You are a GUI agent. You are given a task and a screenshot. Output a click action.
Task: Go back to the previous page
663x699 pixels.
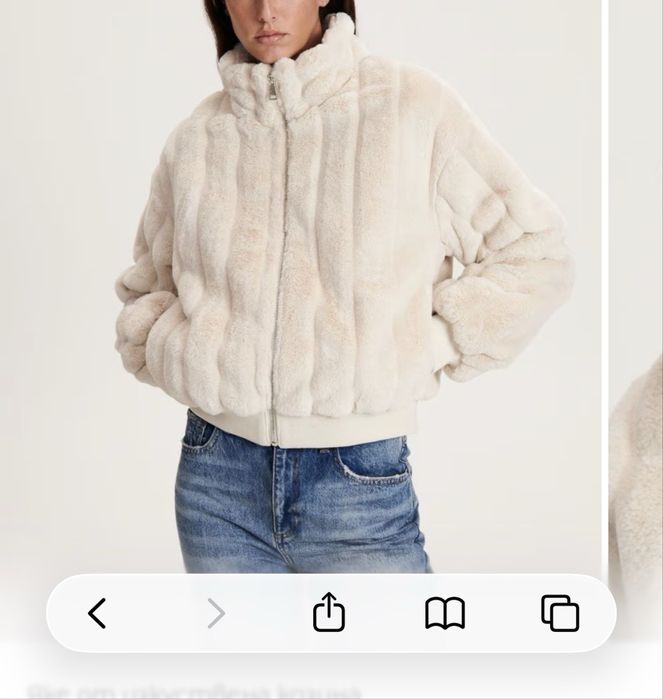tap(97, 613)
